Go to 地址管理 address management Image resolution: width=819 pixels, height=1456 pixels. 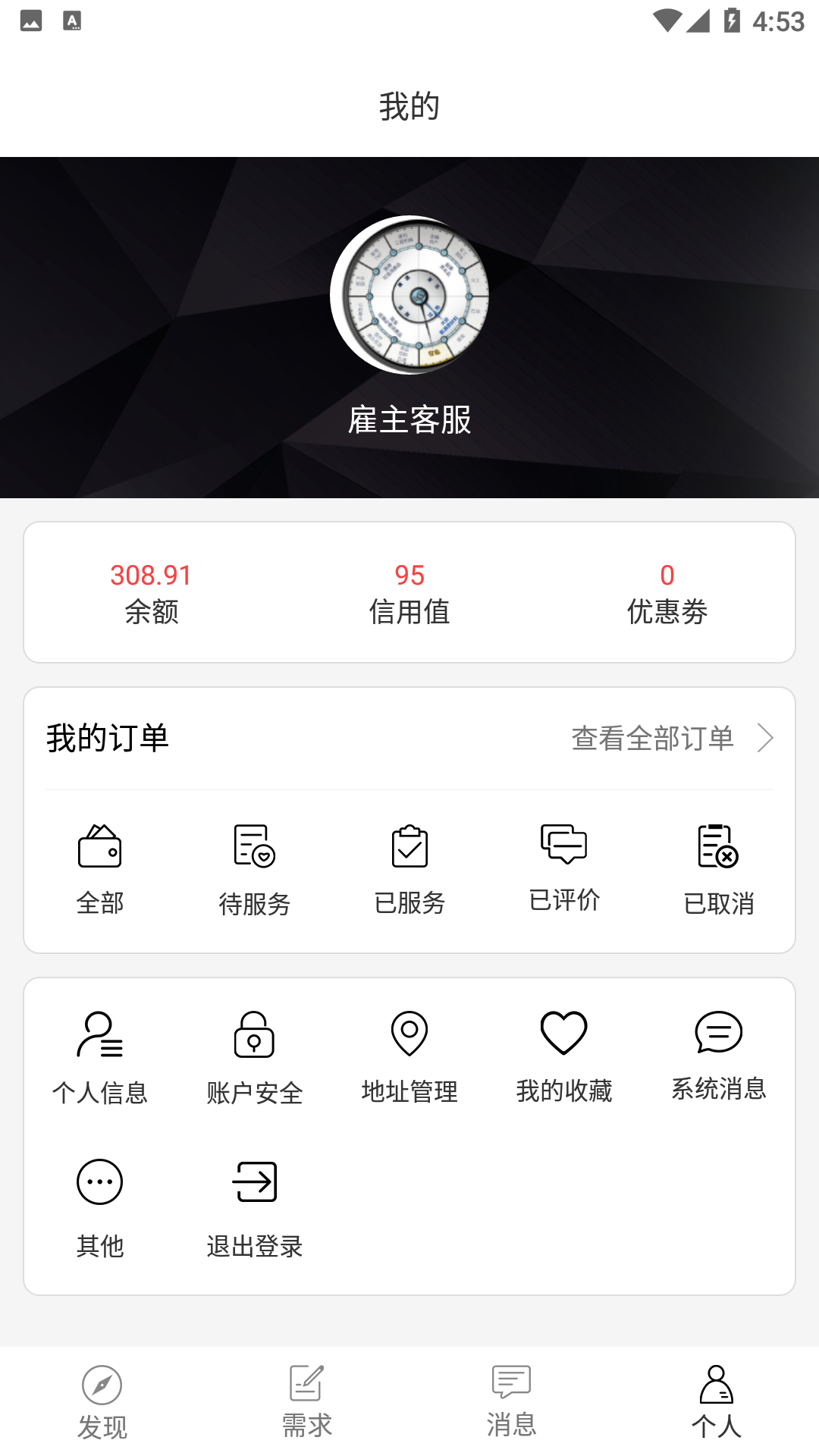(409, 1058)
